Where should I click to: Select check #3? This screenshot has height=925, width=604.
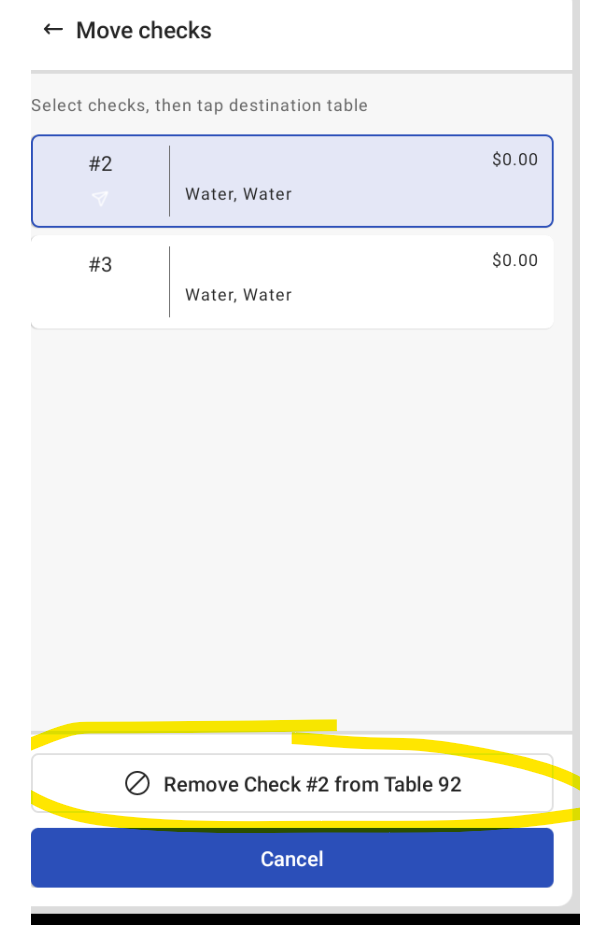(292, 281)
